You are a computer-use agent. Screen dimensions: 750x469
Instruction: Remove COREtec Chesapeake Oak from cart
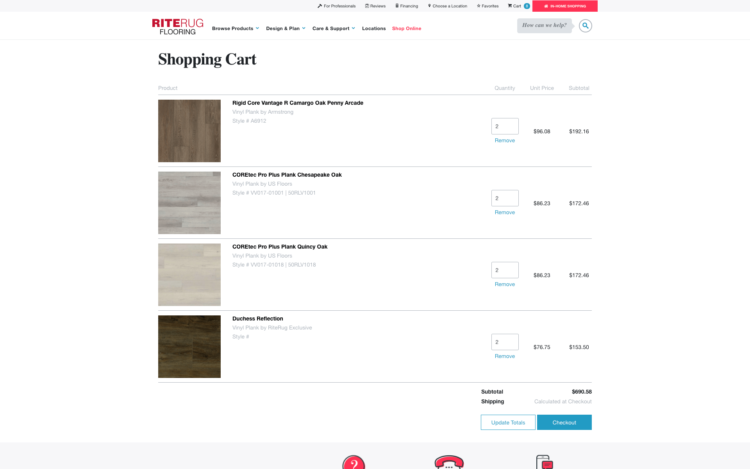coord(505,212)
